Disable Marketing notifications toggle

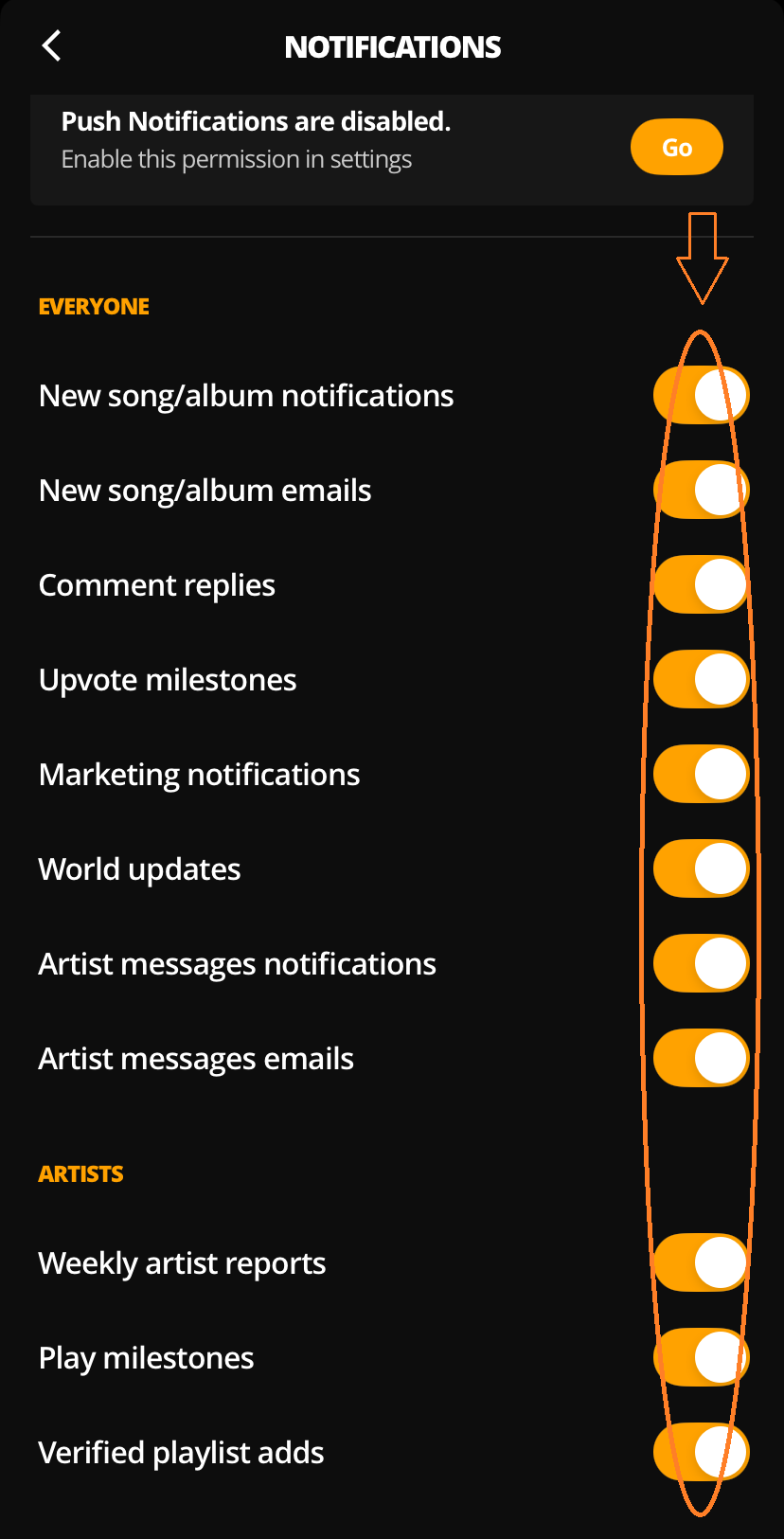tap(701, 774)
